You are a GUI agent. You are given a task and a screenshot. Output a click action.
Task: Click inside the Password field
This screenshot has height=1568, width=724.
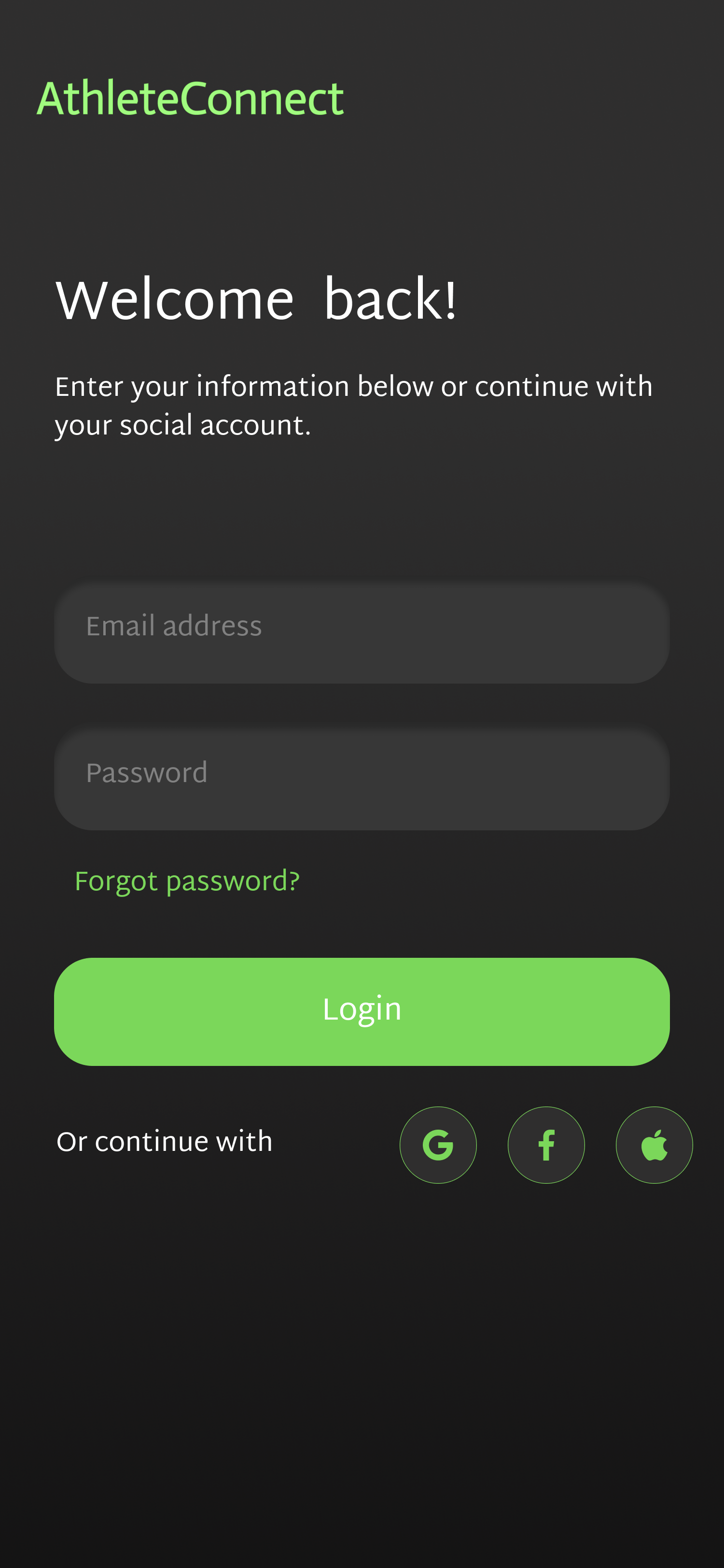[362, 780]
